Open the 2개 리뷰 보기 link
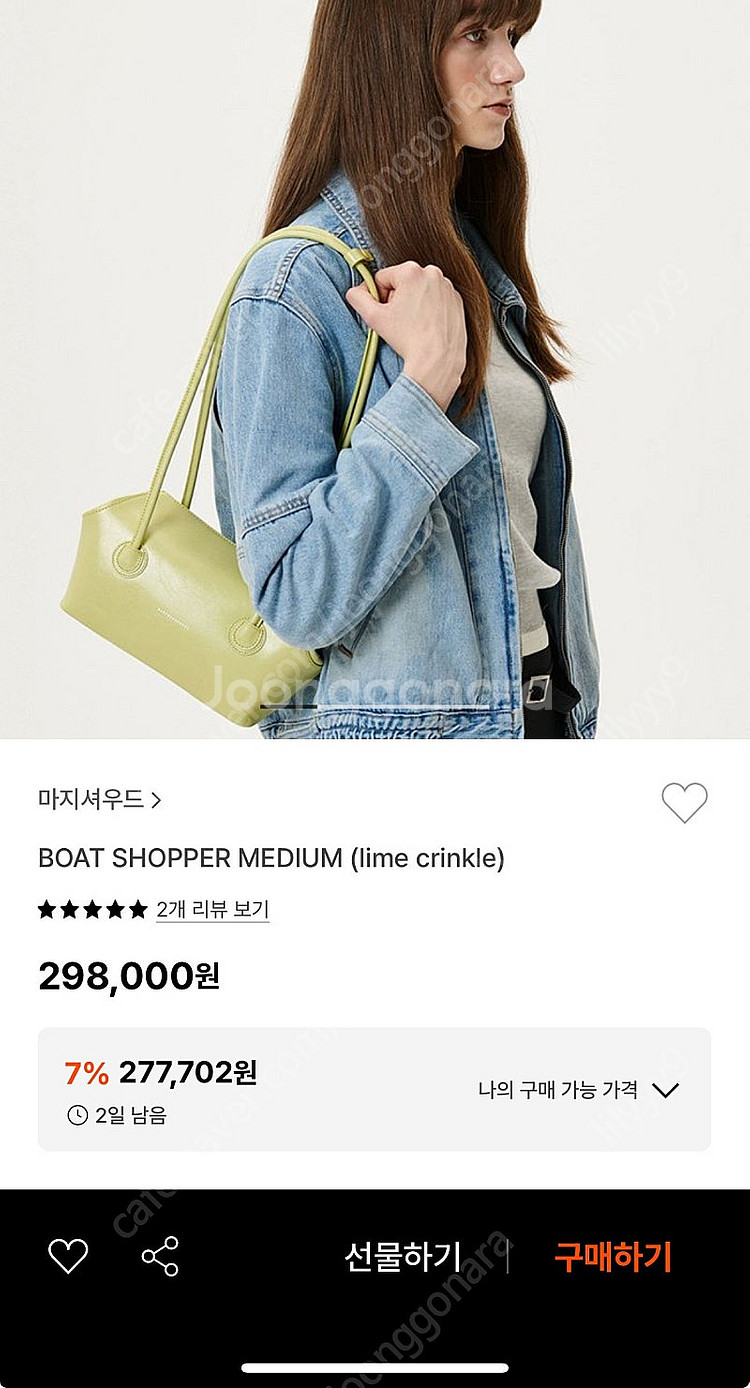Image resolution: width=750 pixels, height=1388 pixels. pos(212,910)
